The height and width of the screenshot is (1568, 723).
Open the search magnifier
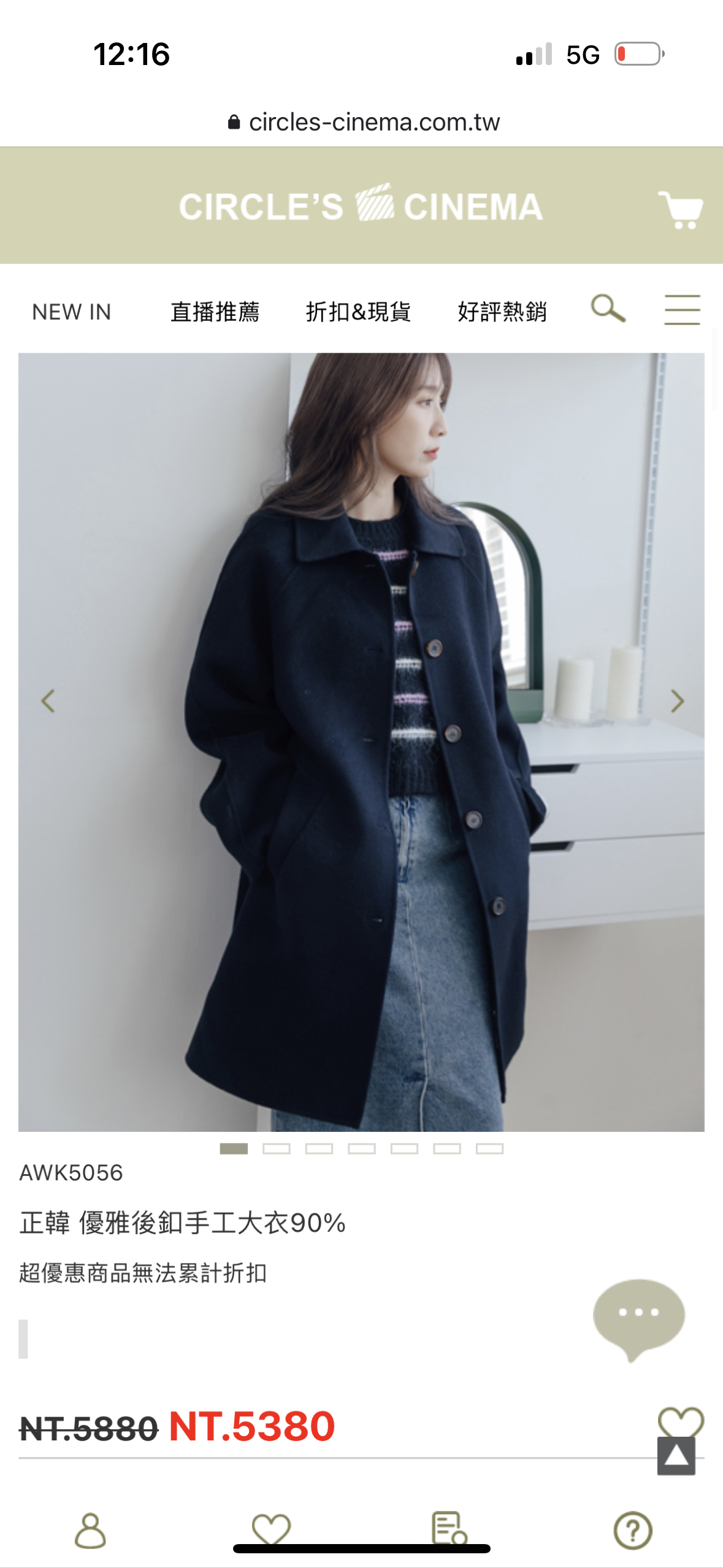(608, 309)
